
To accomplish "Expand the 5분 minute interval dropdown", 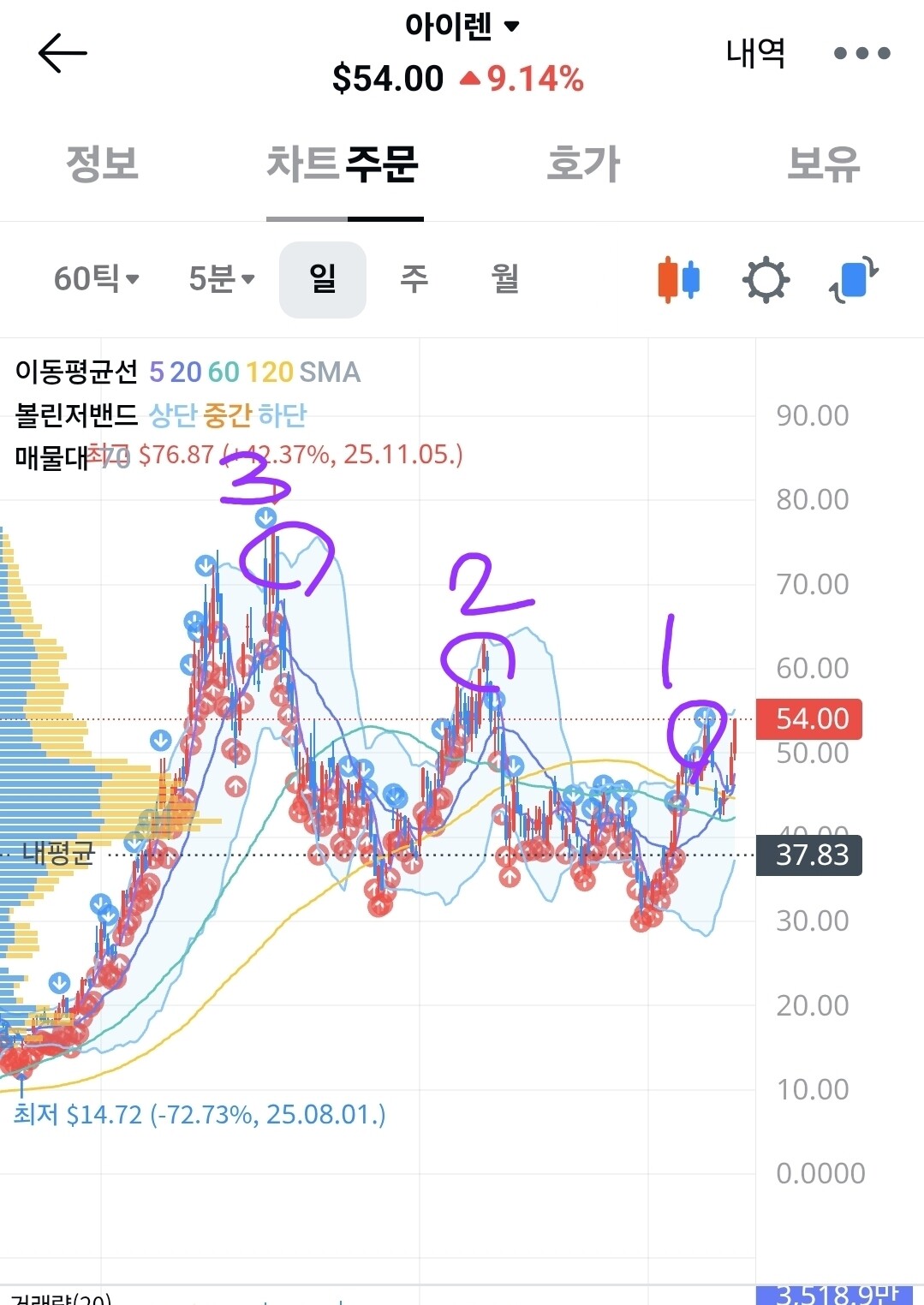I will [x=222, y=279].
